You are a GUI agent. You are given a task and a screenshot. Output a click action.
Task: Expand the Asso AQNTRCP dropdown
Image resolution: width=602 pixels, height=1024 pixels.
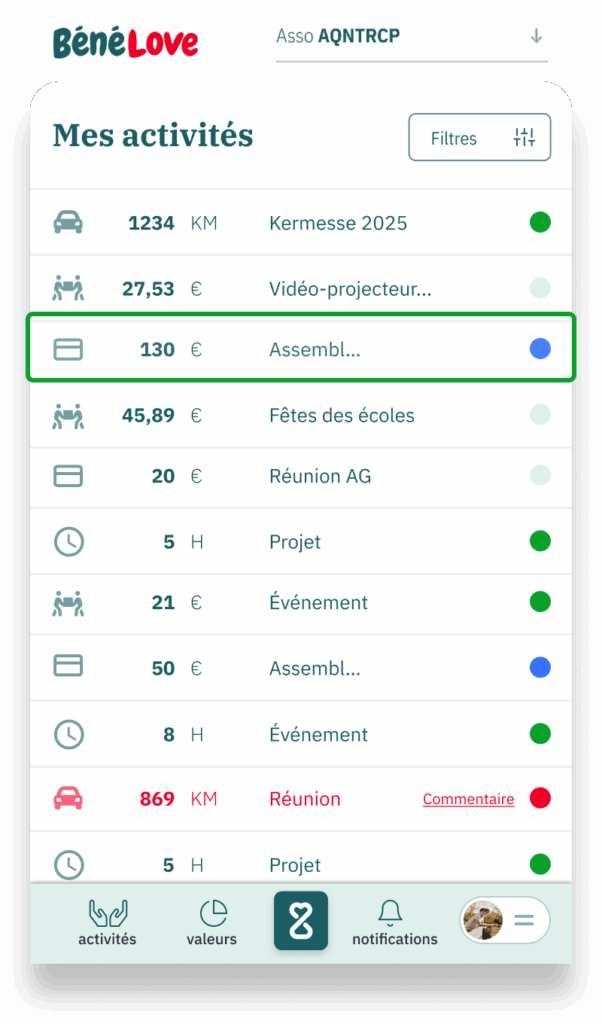click(x=410, y=37)
